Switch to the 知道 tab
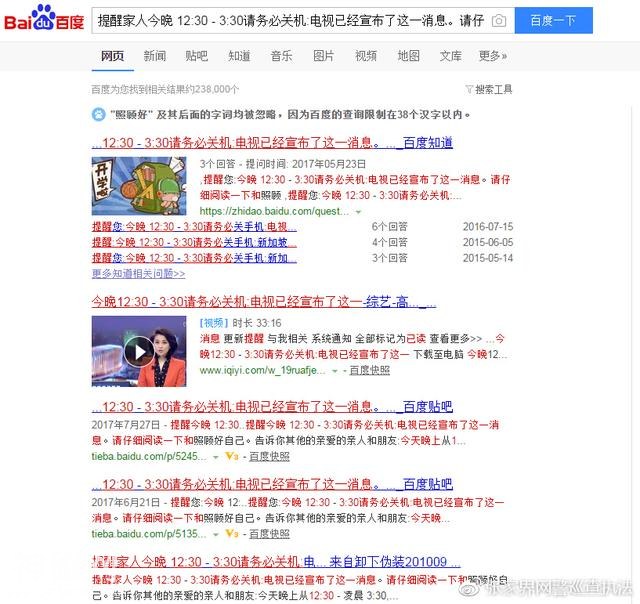640x604 pixels. [x=239, y=56]
